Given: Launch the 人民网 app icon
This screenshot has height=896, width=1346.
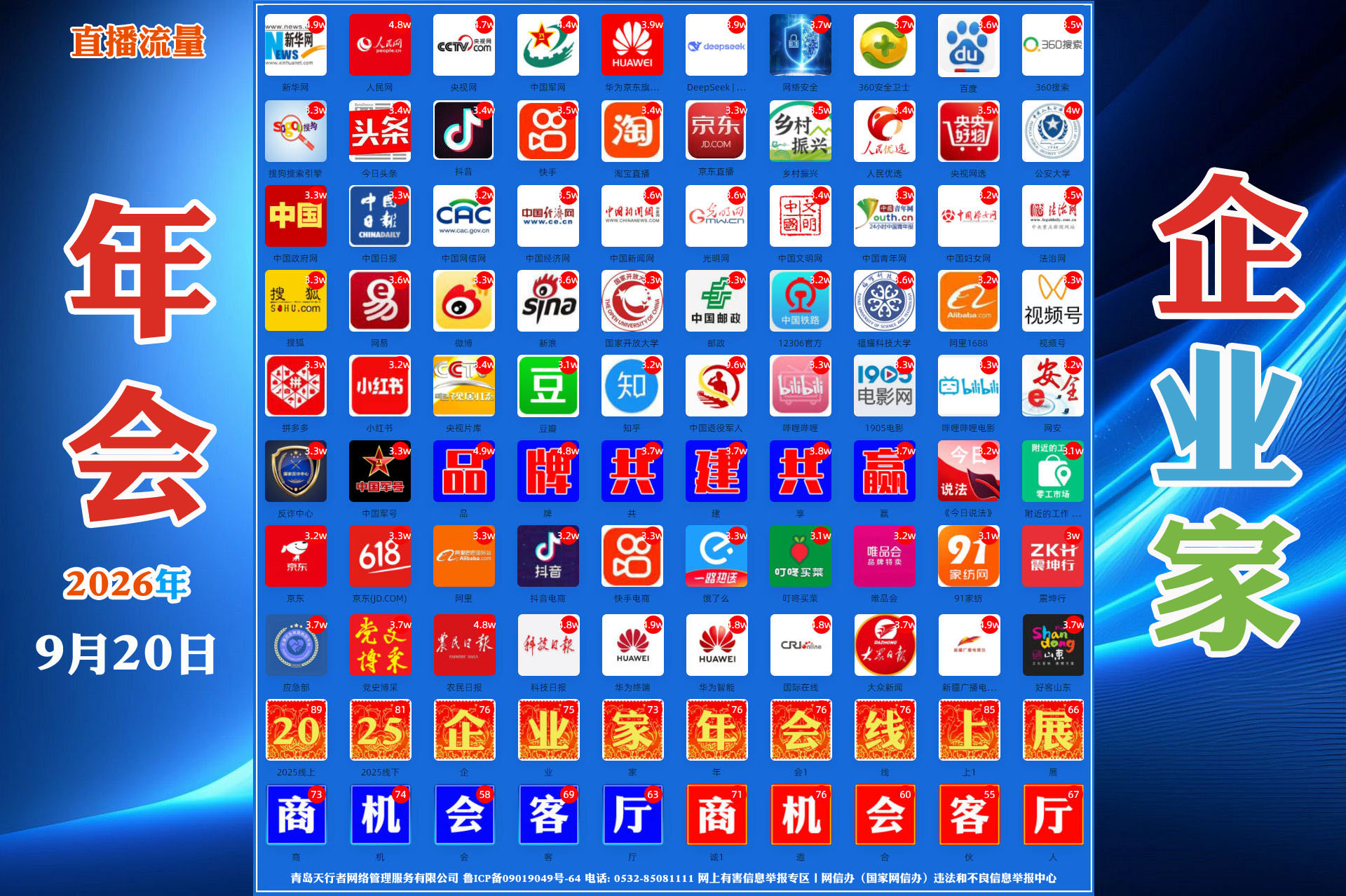Looking at the screenshot, I should [379, 45].
